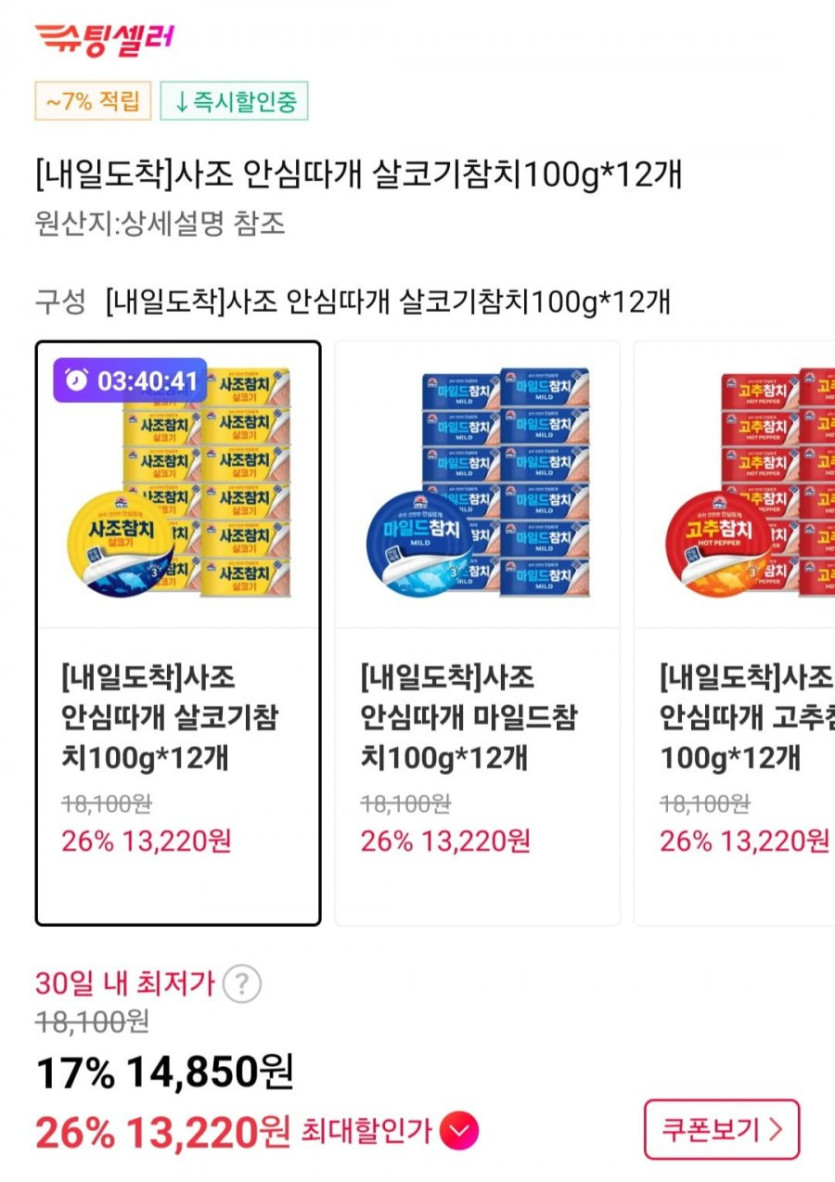The image size is (835, 1182).
Task: Open the help icon next to 30일 내 최저가
Action: point(241,984)
